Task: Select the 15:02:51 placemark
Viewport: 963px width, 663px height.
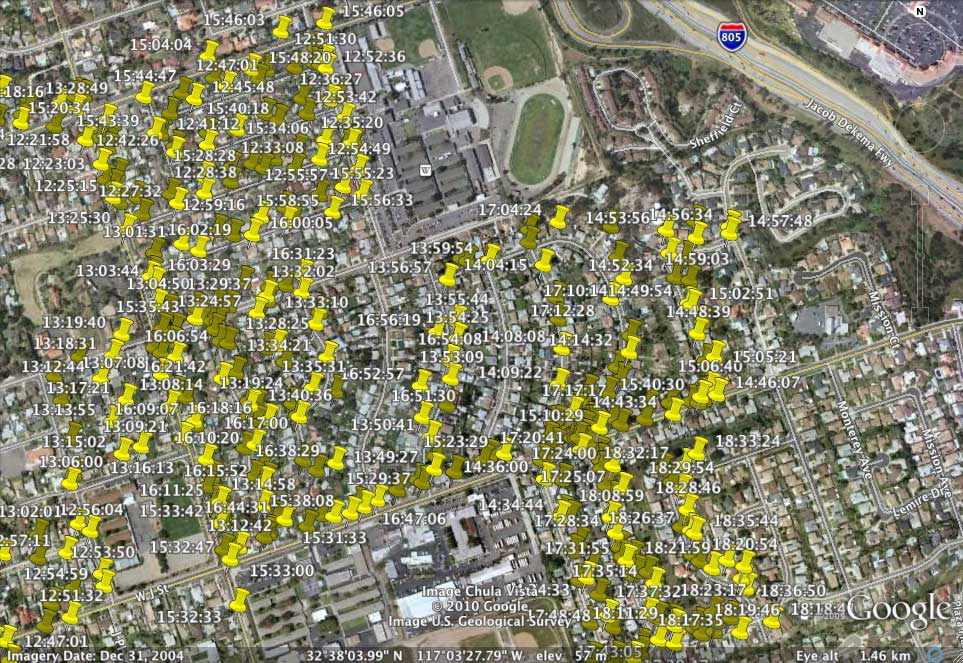Action: point(692,298)
